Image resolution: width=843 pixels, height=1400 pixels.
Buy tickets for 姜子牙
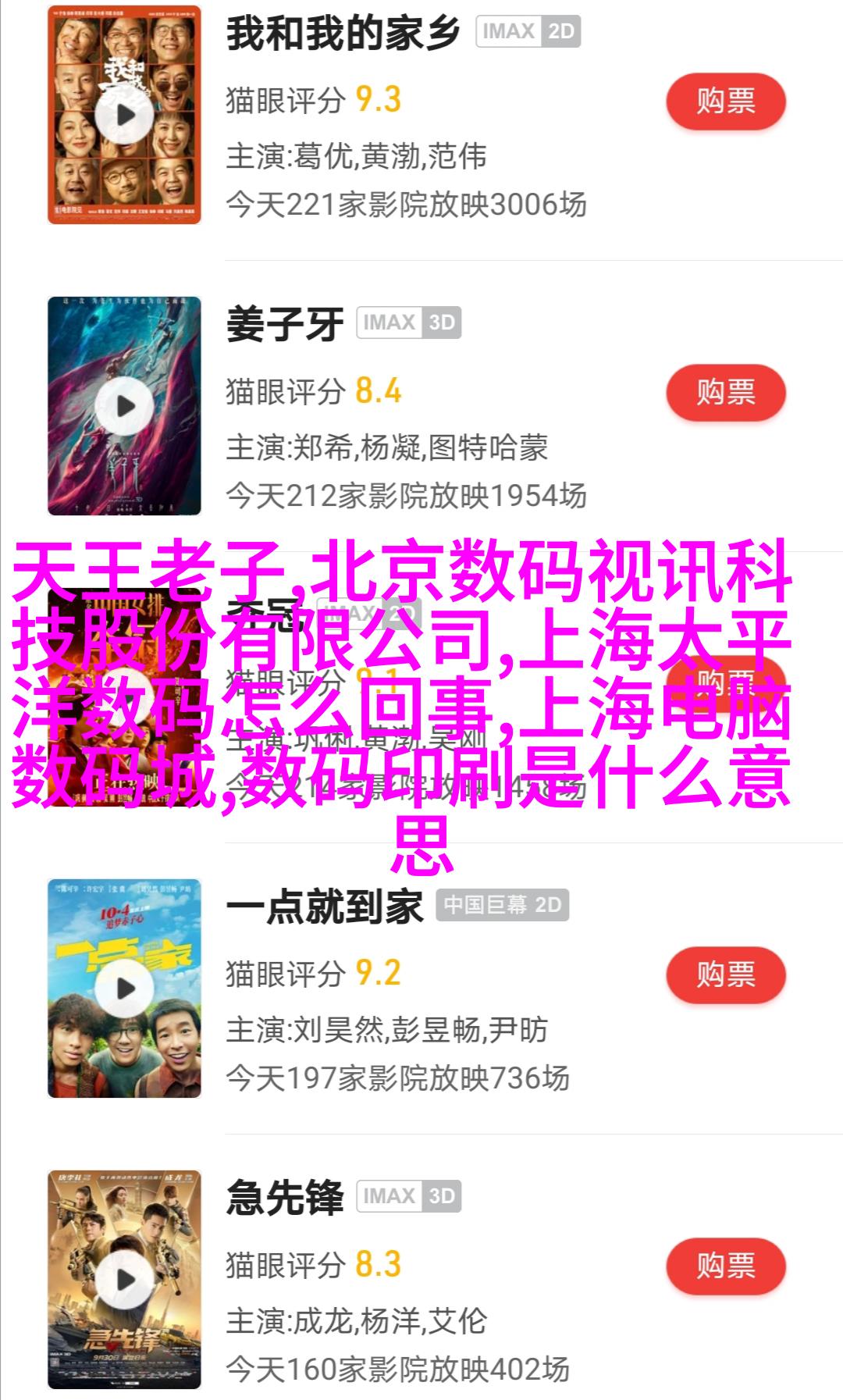click(x=725, y=392)
